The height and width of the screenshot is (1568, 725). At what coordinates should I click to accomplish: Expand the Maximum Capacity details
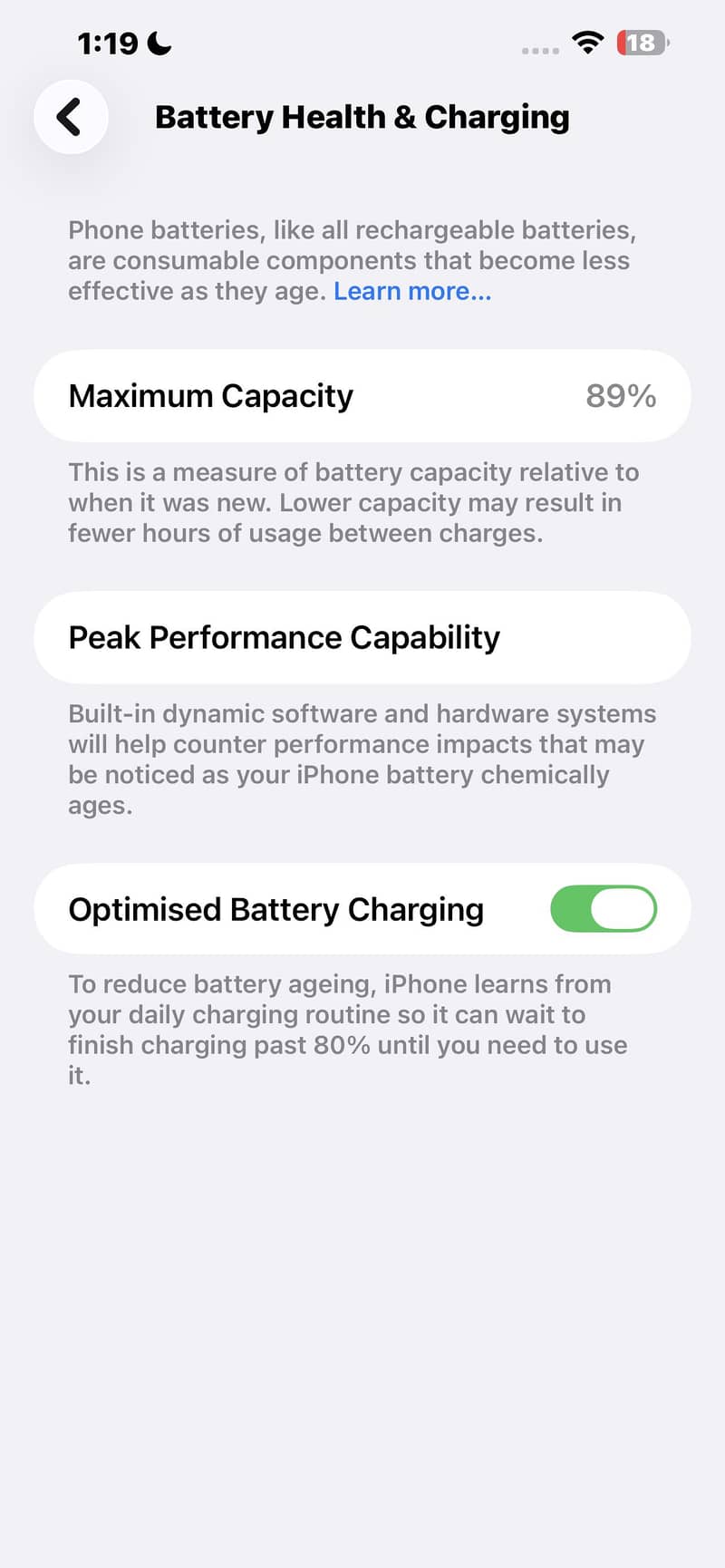[362, 396]
